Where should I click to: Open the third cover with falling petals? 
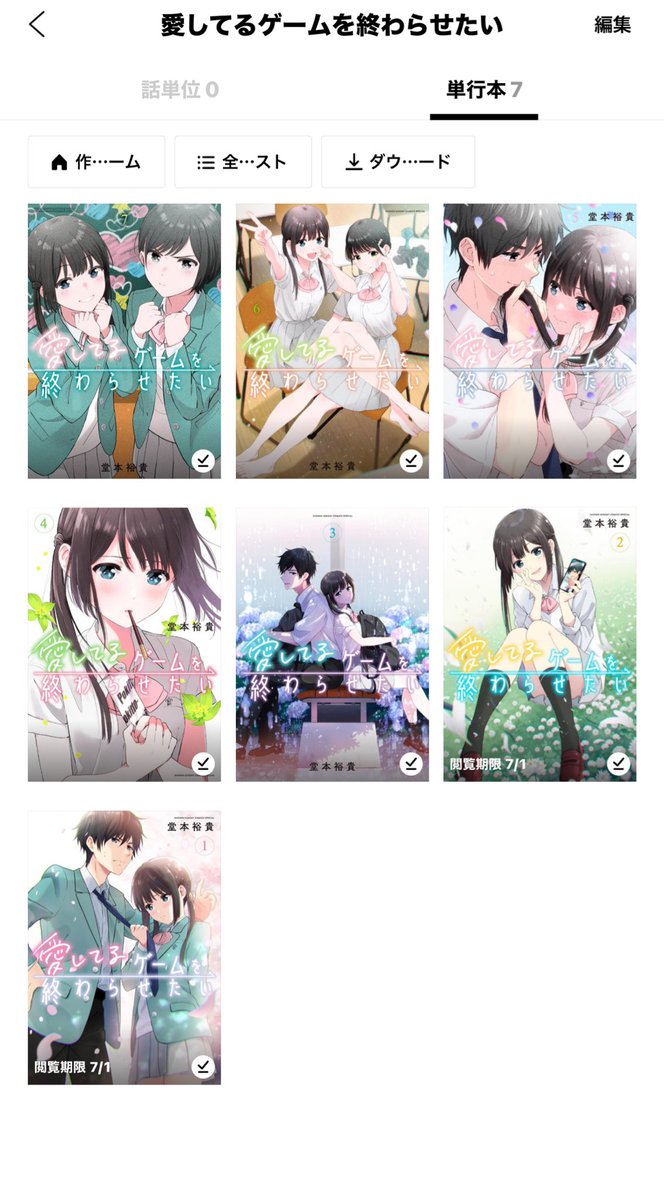point(540,340)
